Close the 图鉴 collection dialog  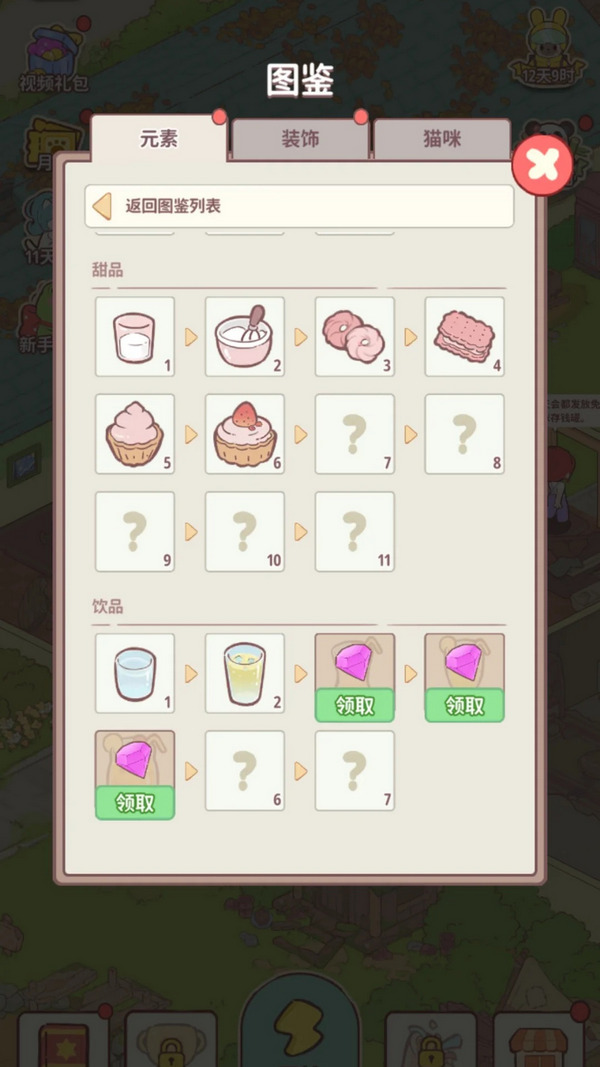[542, 165]
